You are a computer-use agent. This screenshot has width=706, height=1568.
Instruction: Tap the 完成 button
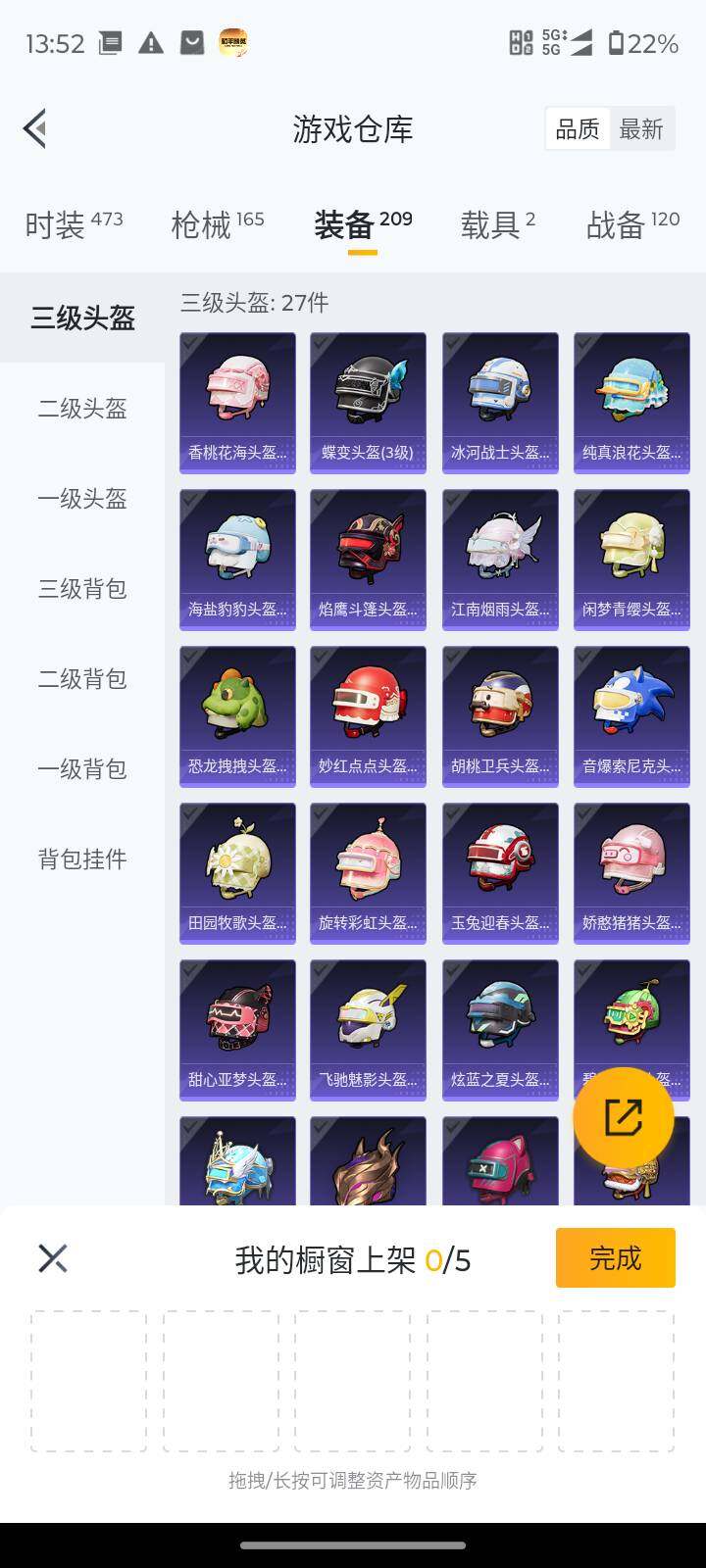coord(615,1257)
